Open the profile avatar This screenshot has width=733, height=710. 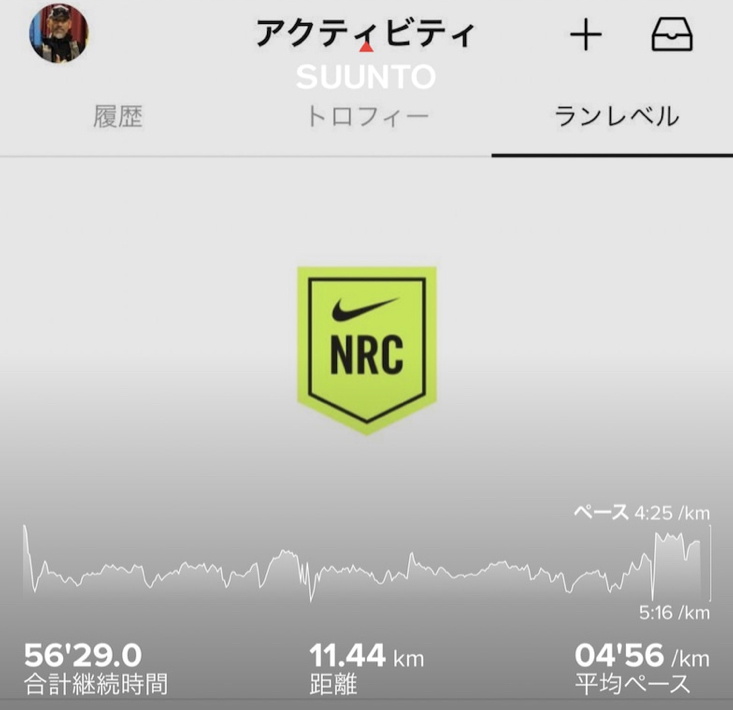(55, 36)
